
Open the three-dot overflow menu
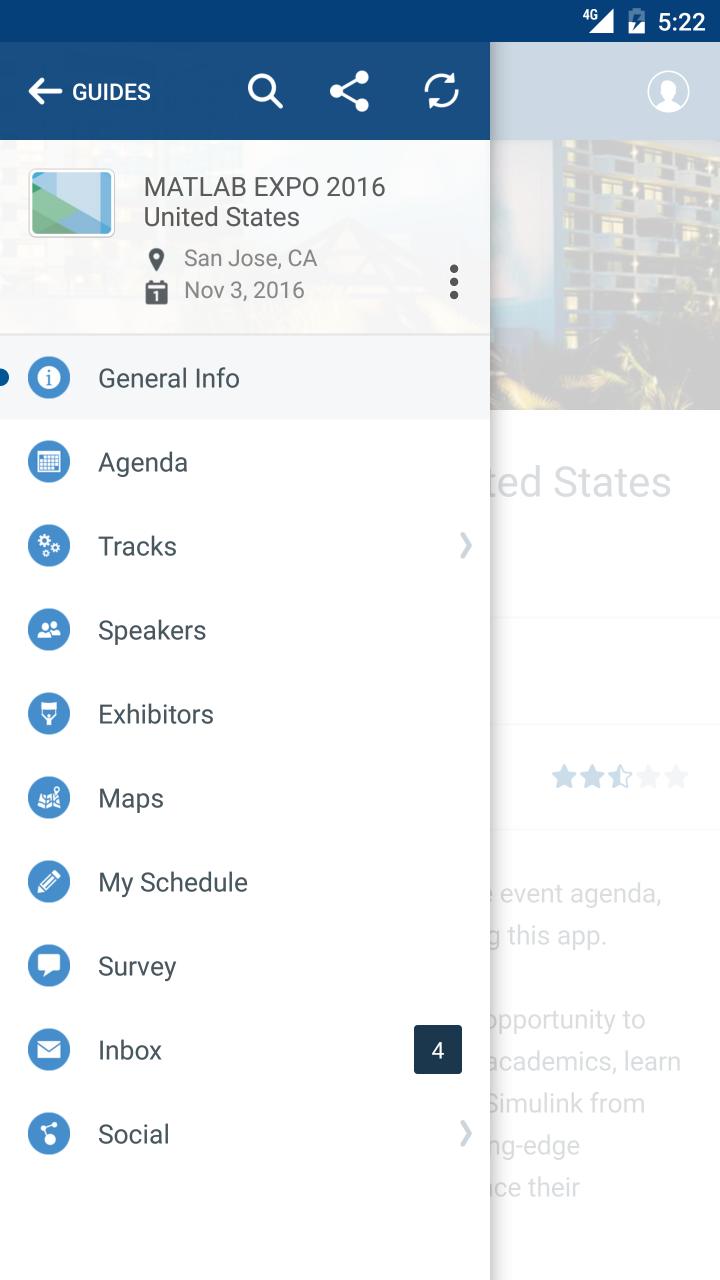454,282
